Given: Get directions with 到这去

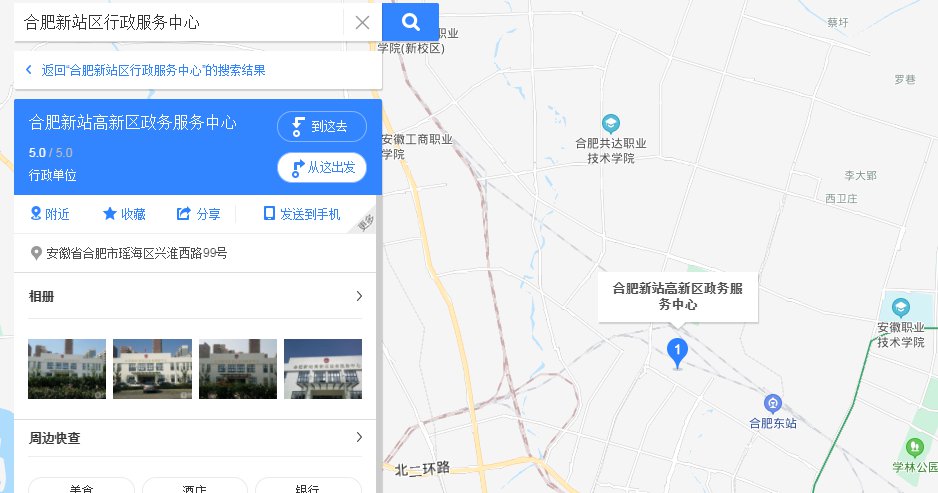Looking at the screenshot, I should [321, 127].
